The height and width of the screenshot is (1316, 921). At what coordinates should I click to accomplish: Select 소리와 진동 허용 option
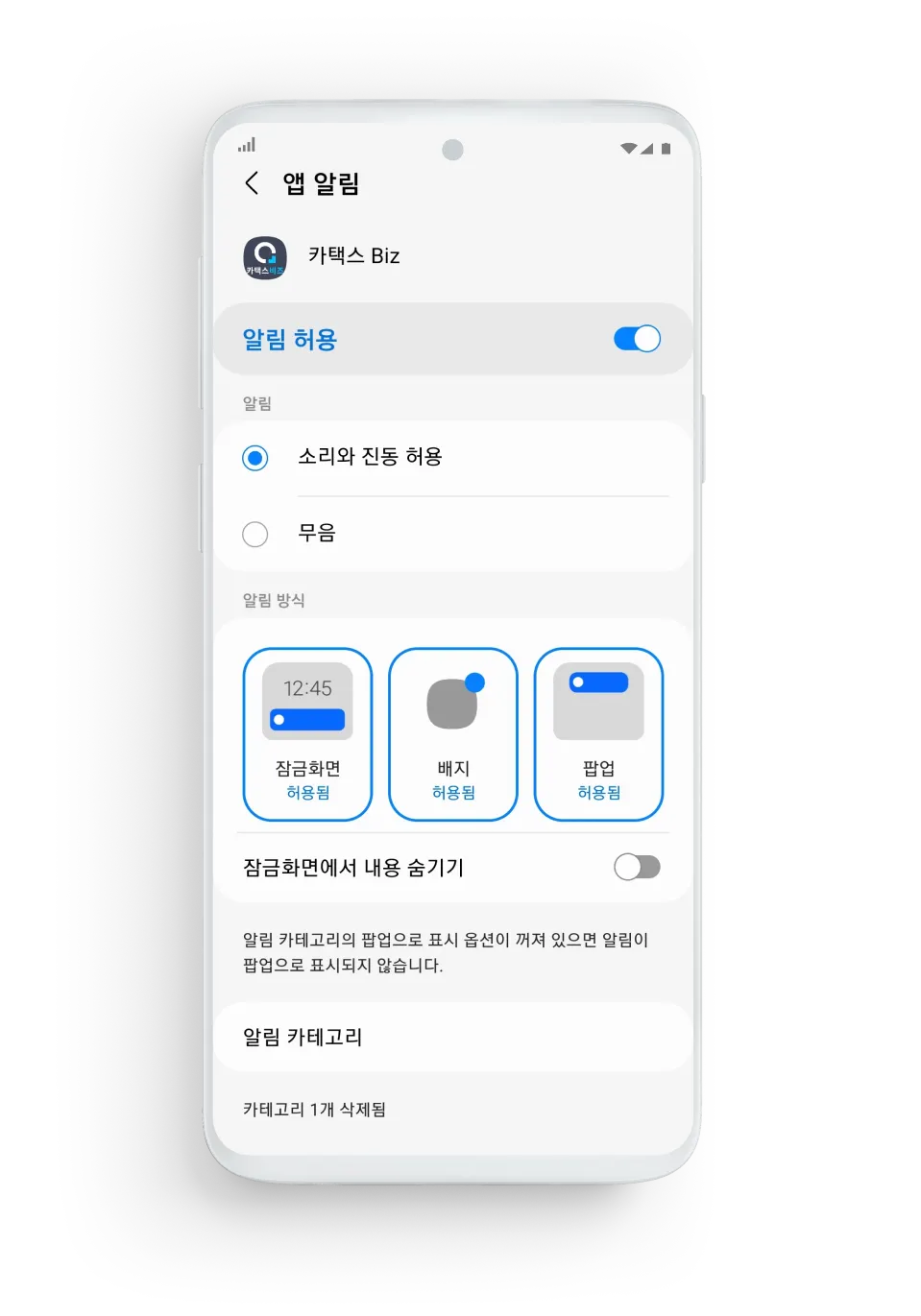[255, 458]
